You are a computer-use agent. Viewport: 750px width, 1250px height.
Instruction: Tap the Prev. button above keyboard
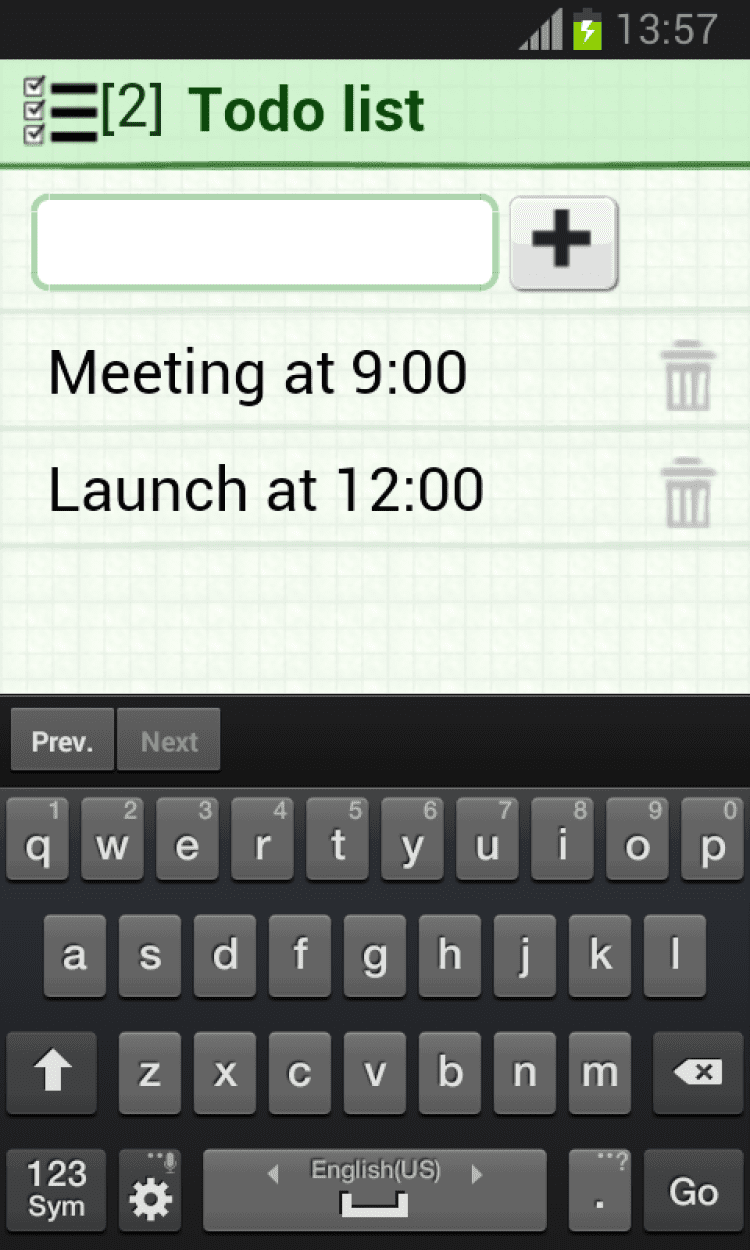pyautogui.click(x=62, y=741)
